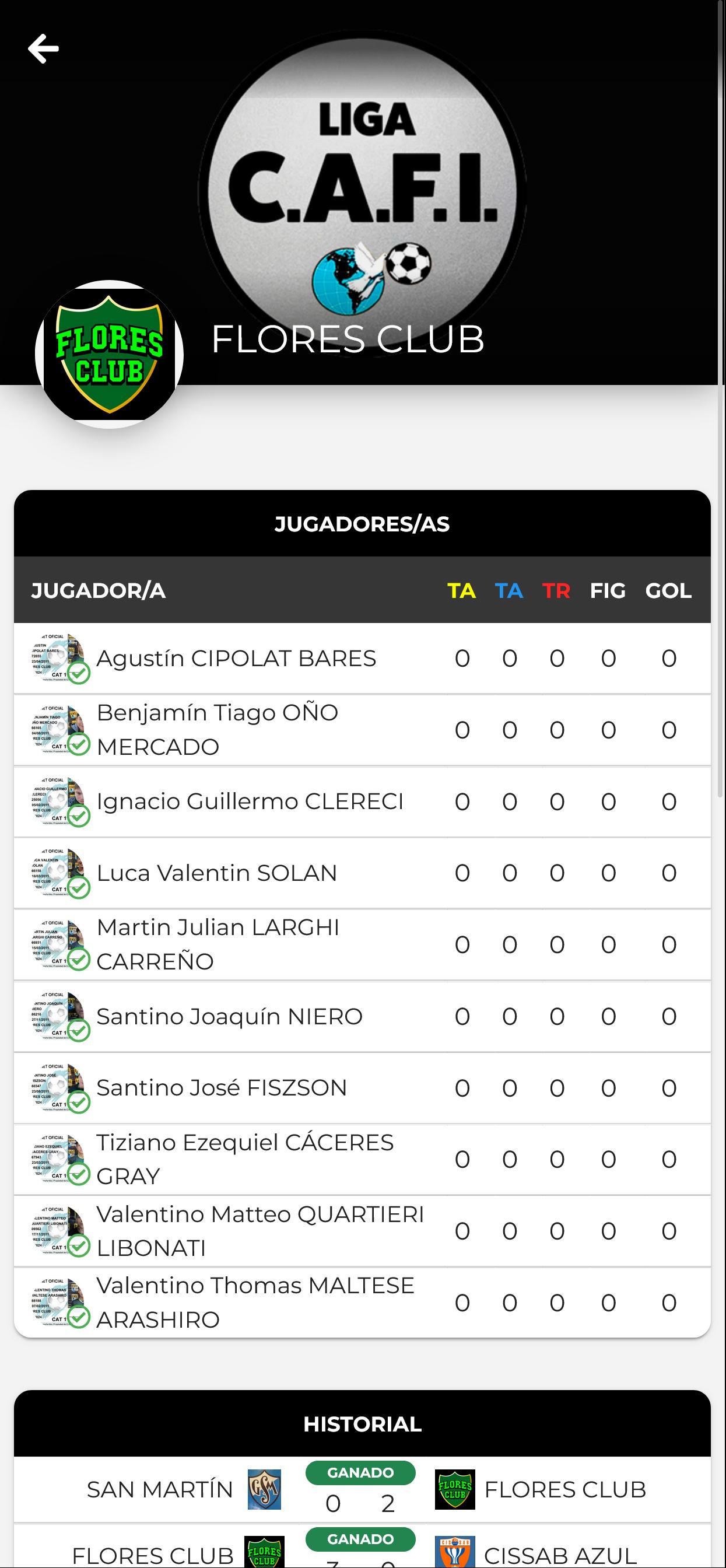View Luca Valentin SOLAN's profile
The image size is (726, 1568).
pyautogui.click(x=217, y=873)
